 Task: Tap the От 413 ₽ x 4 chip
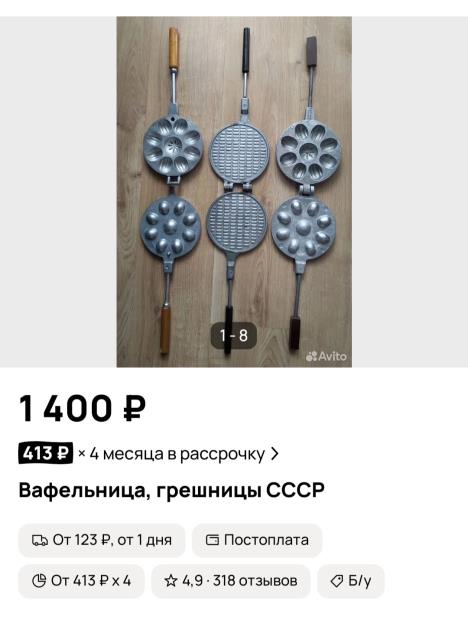(x=81, y=581)
